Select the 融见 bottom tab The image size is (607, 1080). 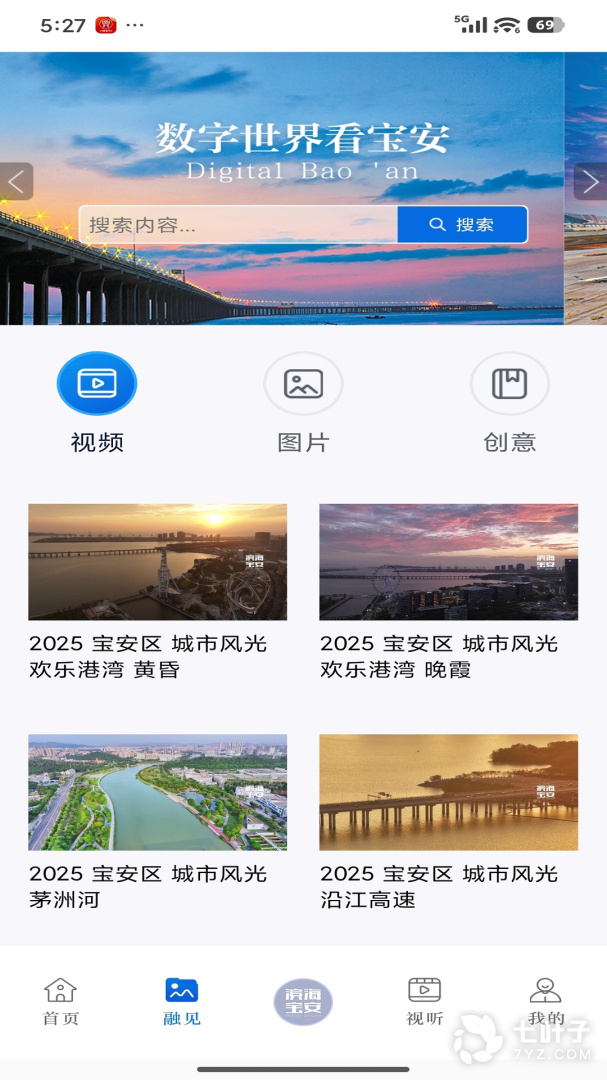[x=182, y=1001]
